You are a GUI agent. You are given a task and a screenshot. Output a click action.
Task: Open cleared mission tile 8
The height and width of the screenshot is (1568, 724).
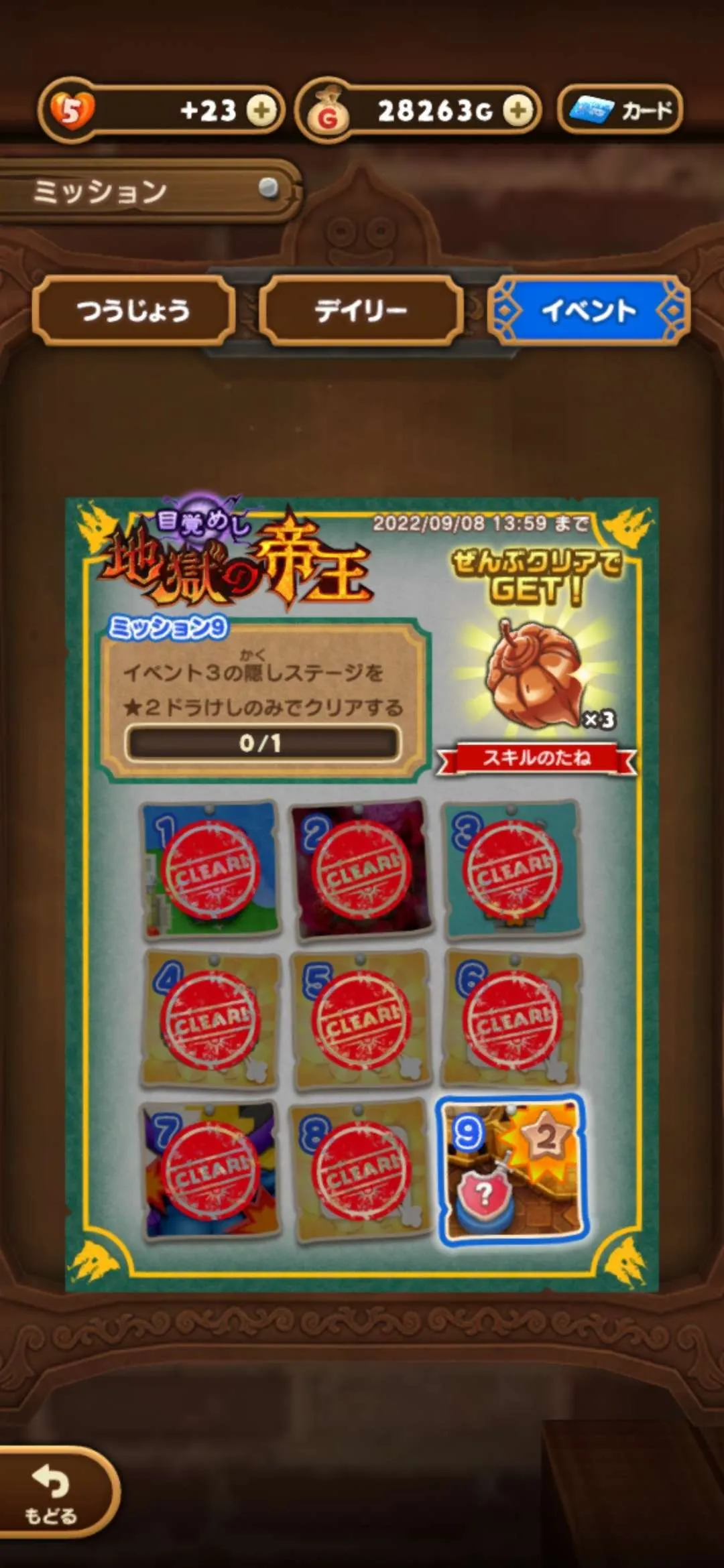[361, 1171]
